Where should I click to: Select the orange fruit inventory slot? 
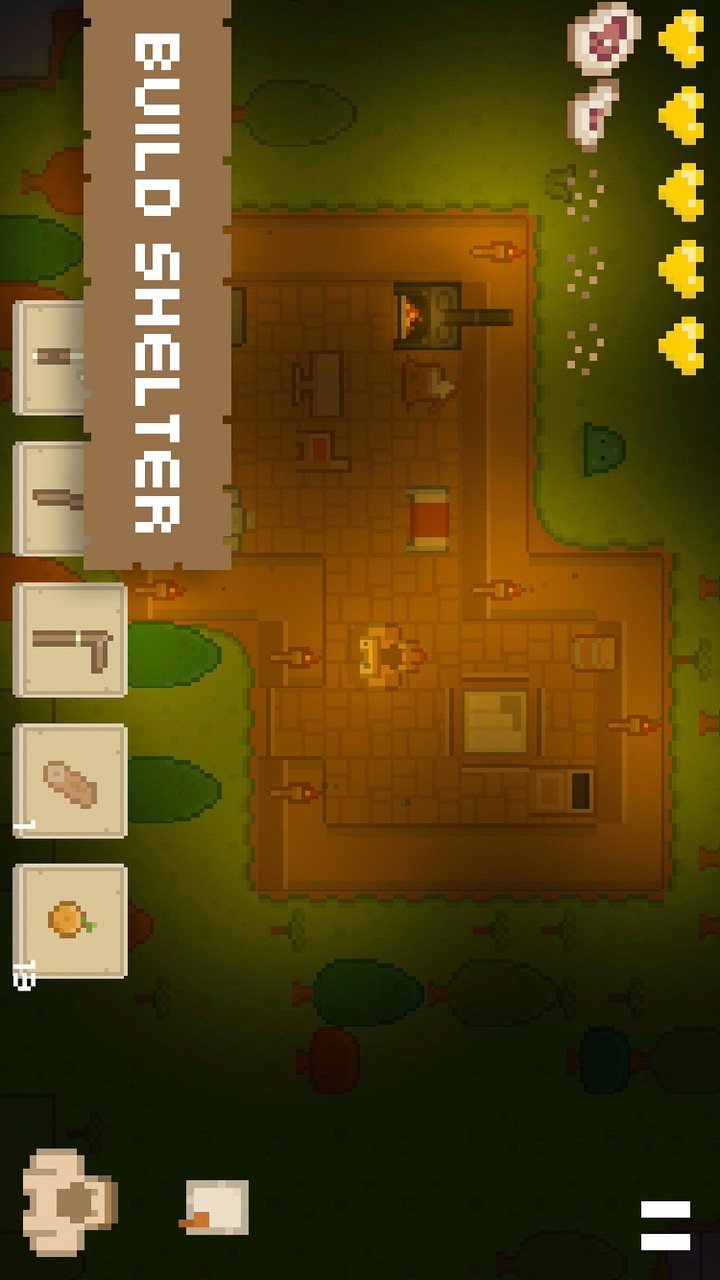pos(70,921)
